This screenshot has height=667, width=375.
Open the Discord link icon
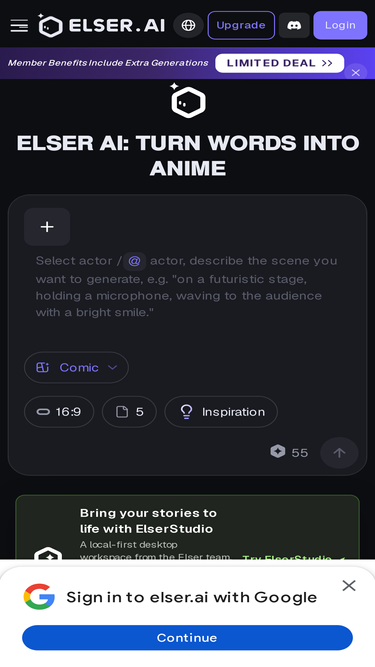click(294, 26)
